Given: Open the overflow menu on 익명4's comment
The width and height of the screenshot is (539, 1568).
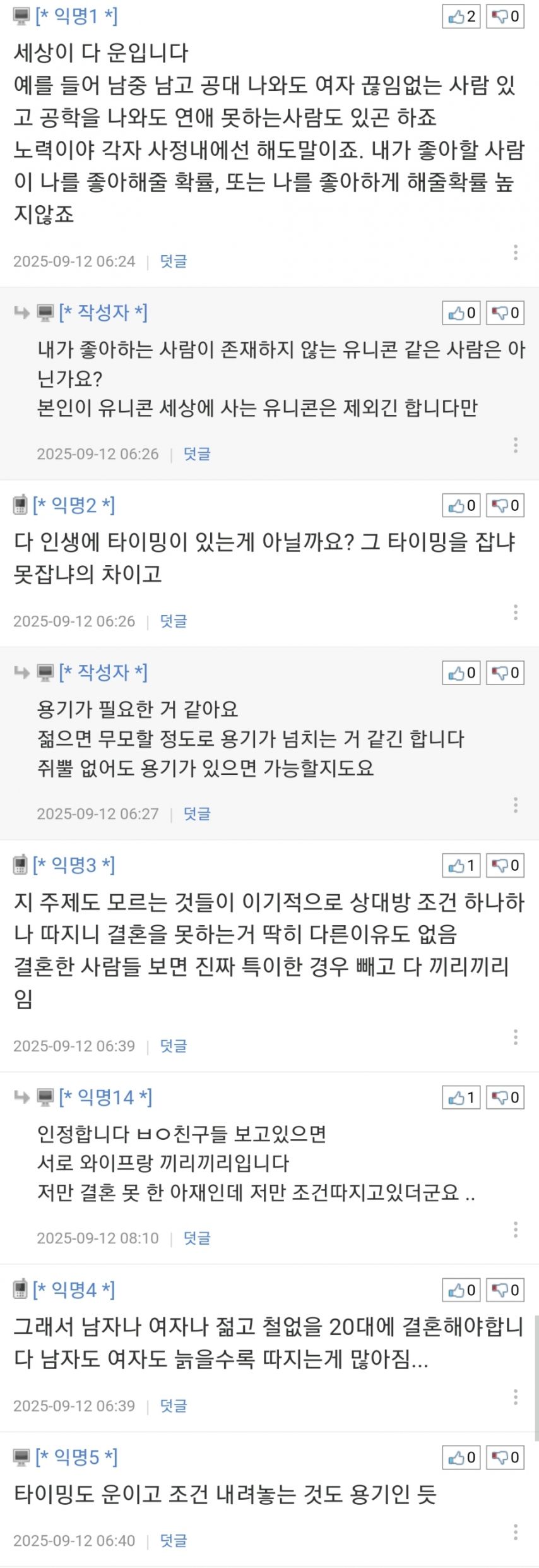Looking at the screenshot, I should click(x=516, y=1397).
